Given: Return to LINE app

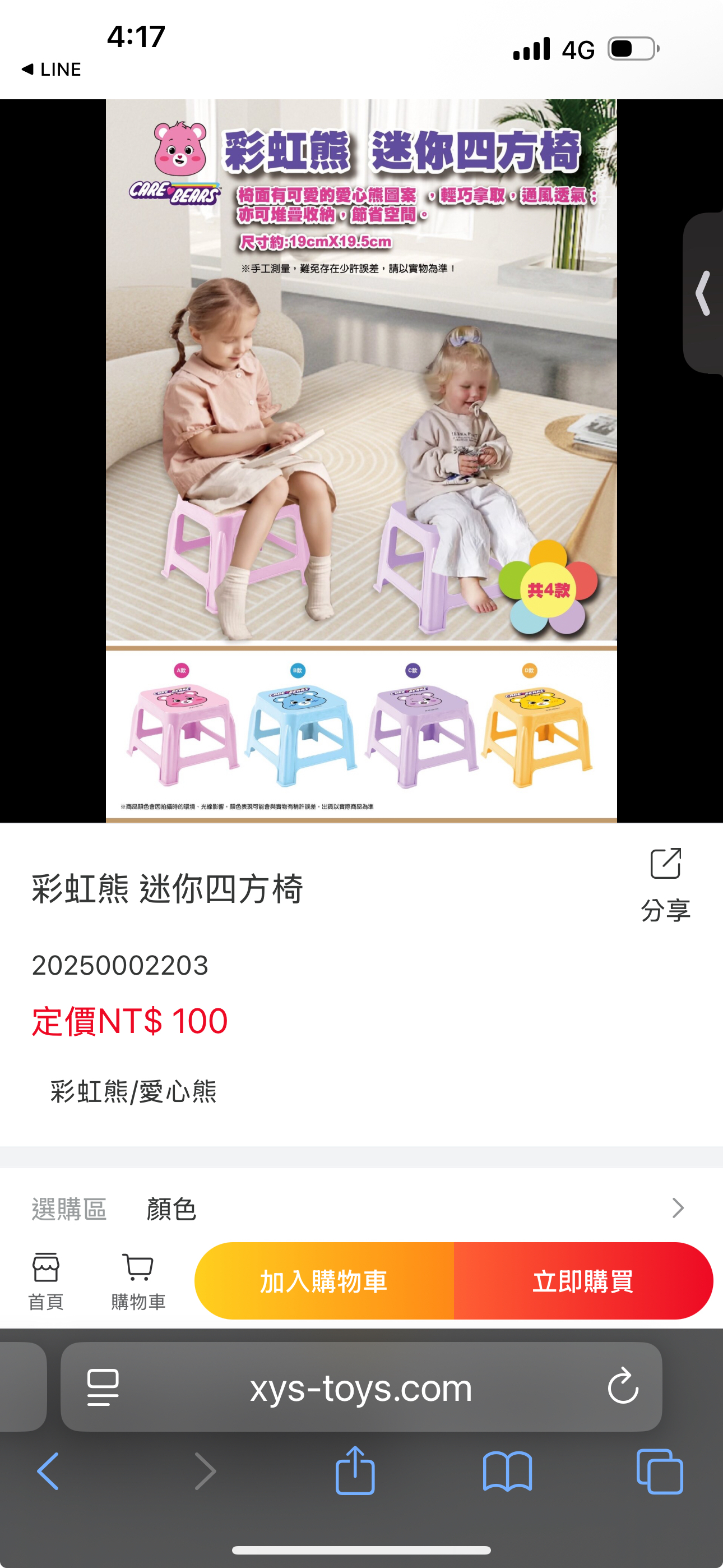Looking at the screenshot, I should [51, 70].
